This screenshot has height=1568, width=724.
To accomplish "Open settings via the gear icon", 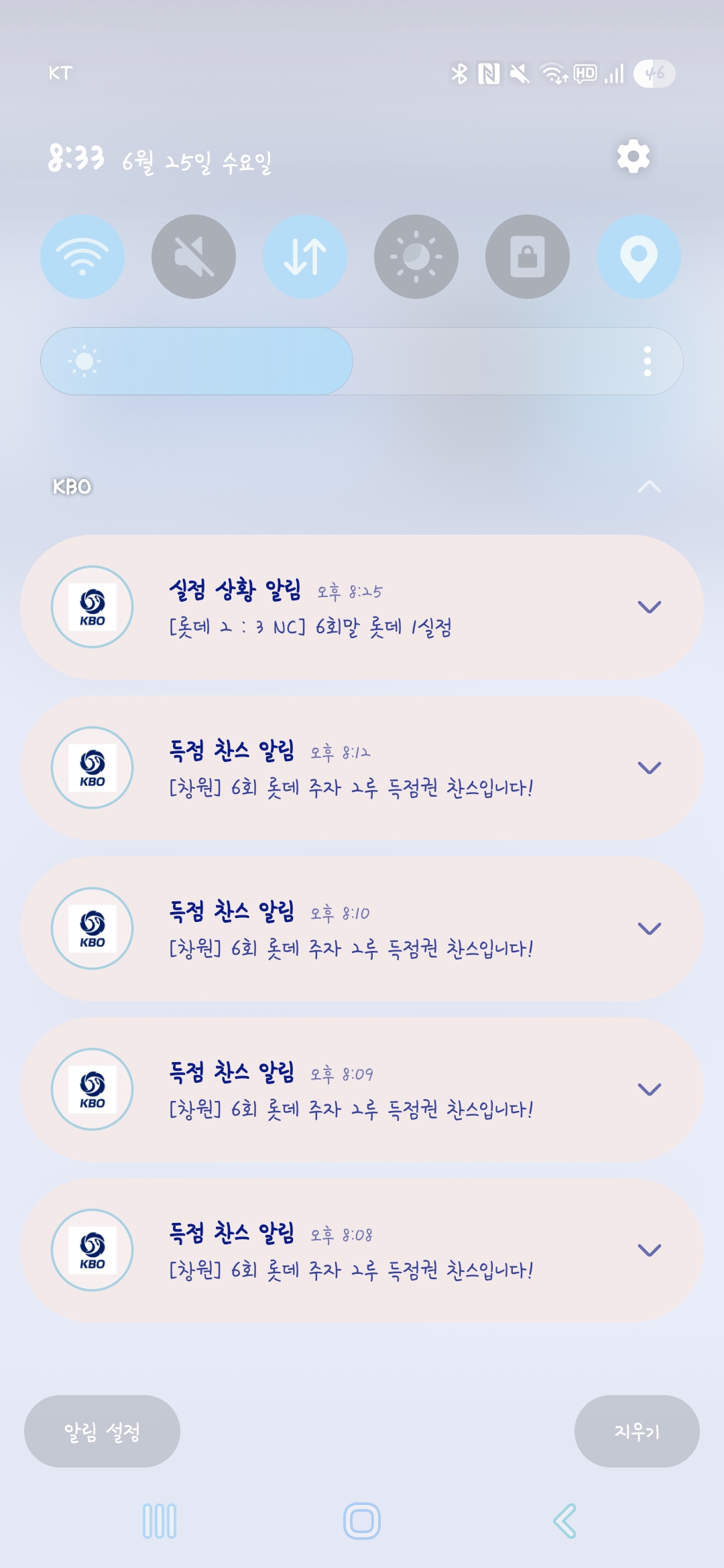I will point(633,157).
